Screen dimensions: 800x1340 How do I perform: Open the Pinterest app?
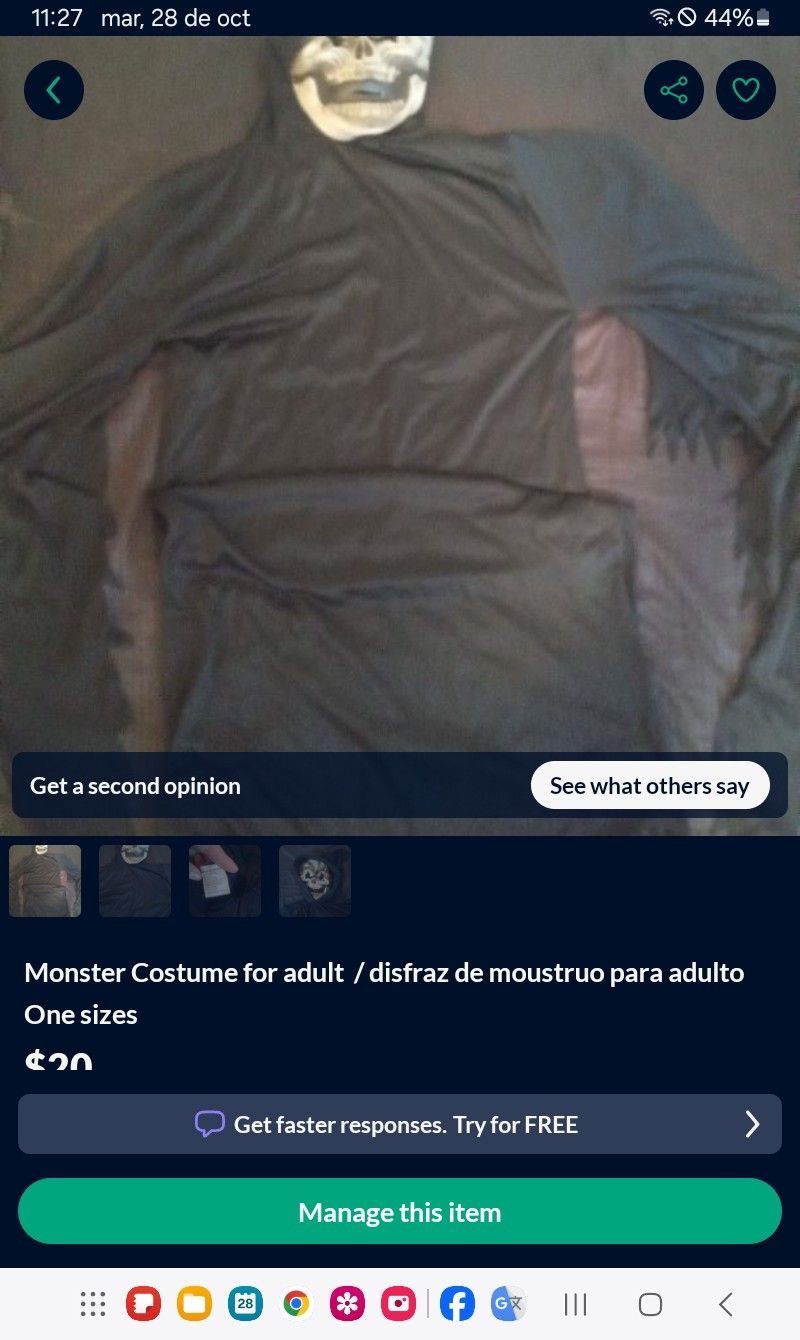[143, 1303]
